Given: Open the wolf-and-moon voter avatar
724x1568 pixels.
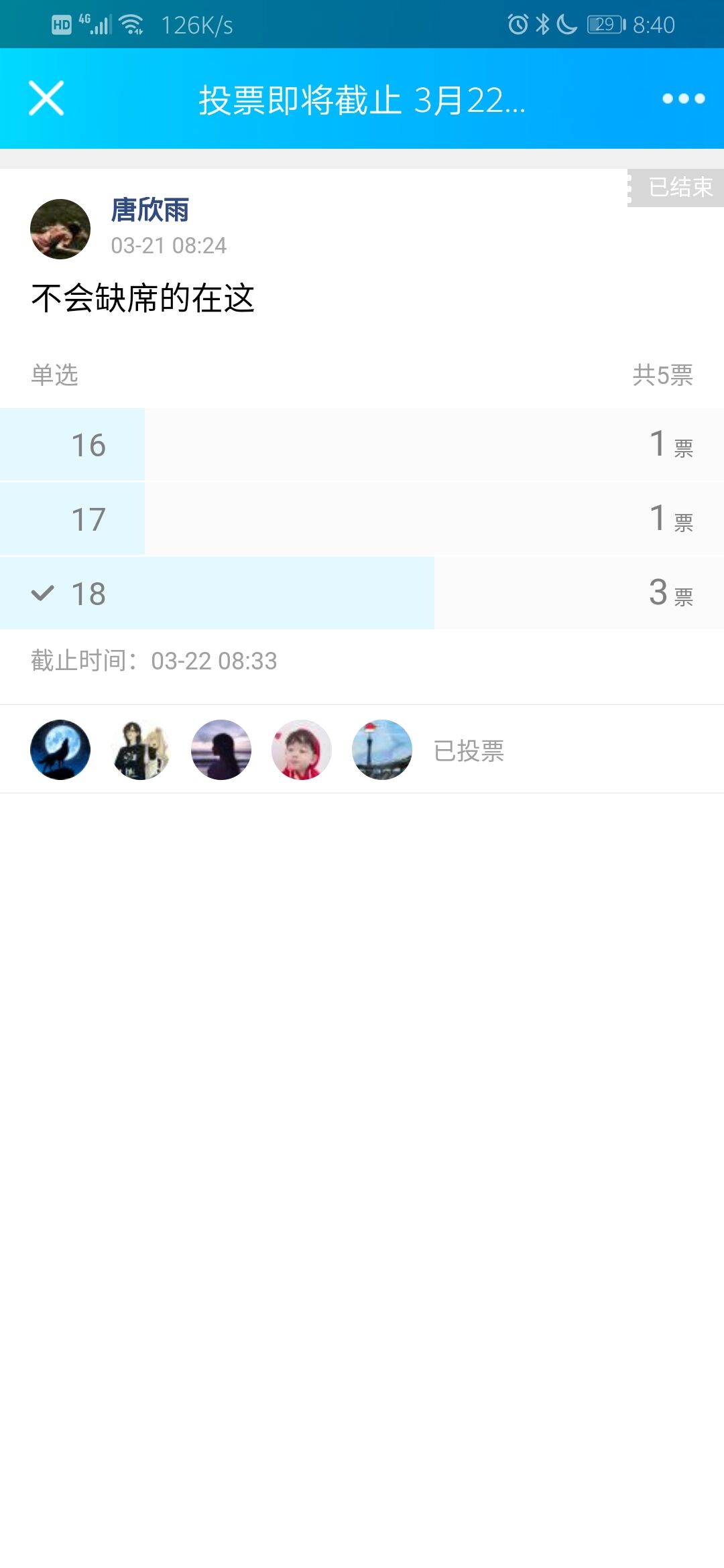Looking at the screenshot, I should [x=60, y=750].
